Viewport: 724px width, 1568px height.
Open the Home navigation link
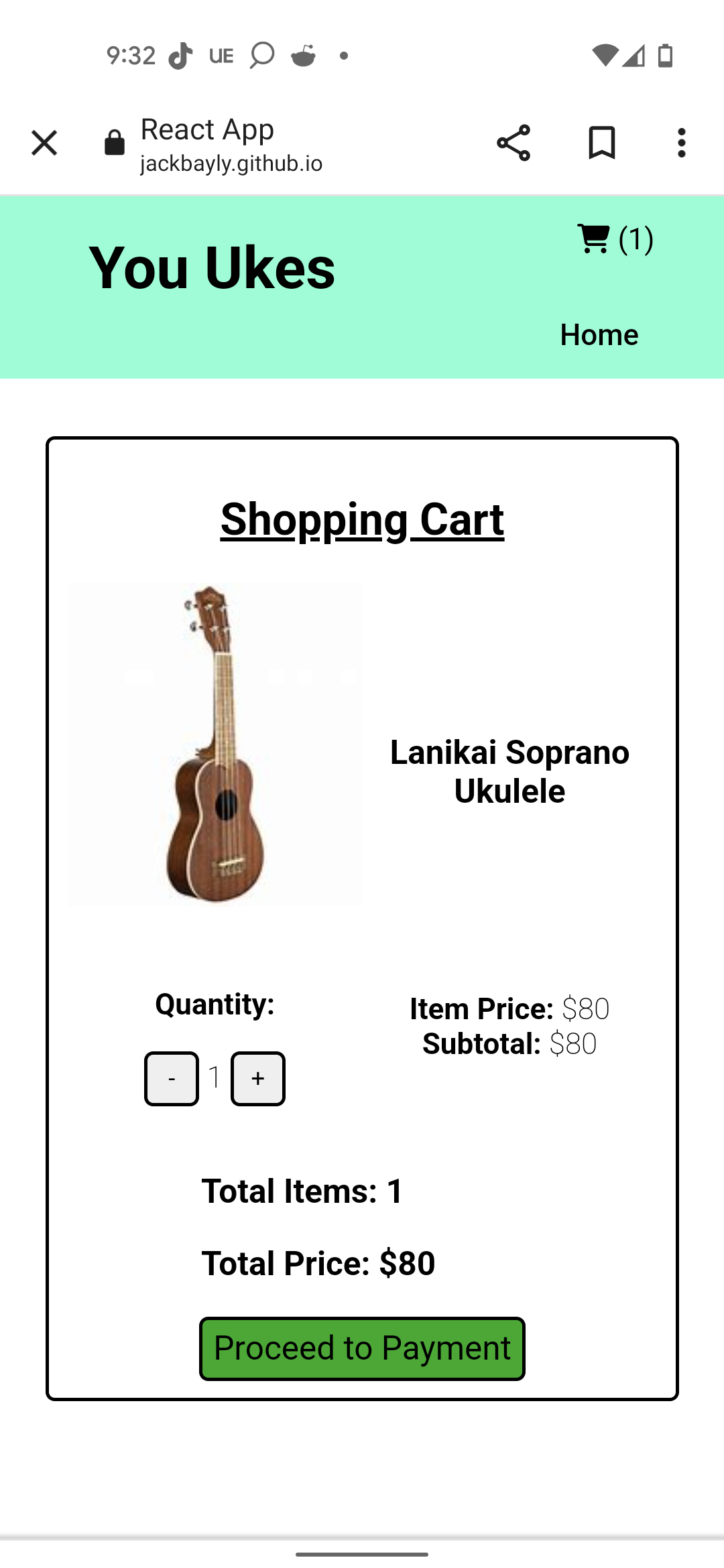(599, 334)
